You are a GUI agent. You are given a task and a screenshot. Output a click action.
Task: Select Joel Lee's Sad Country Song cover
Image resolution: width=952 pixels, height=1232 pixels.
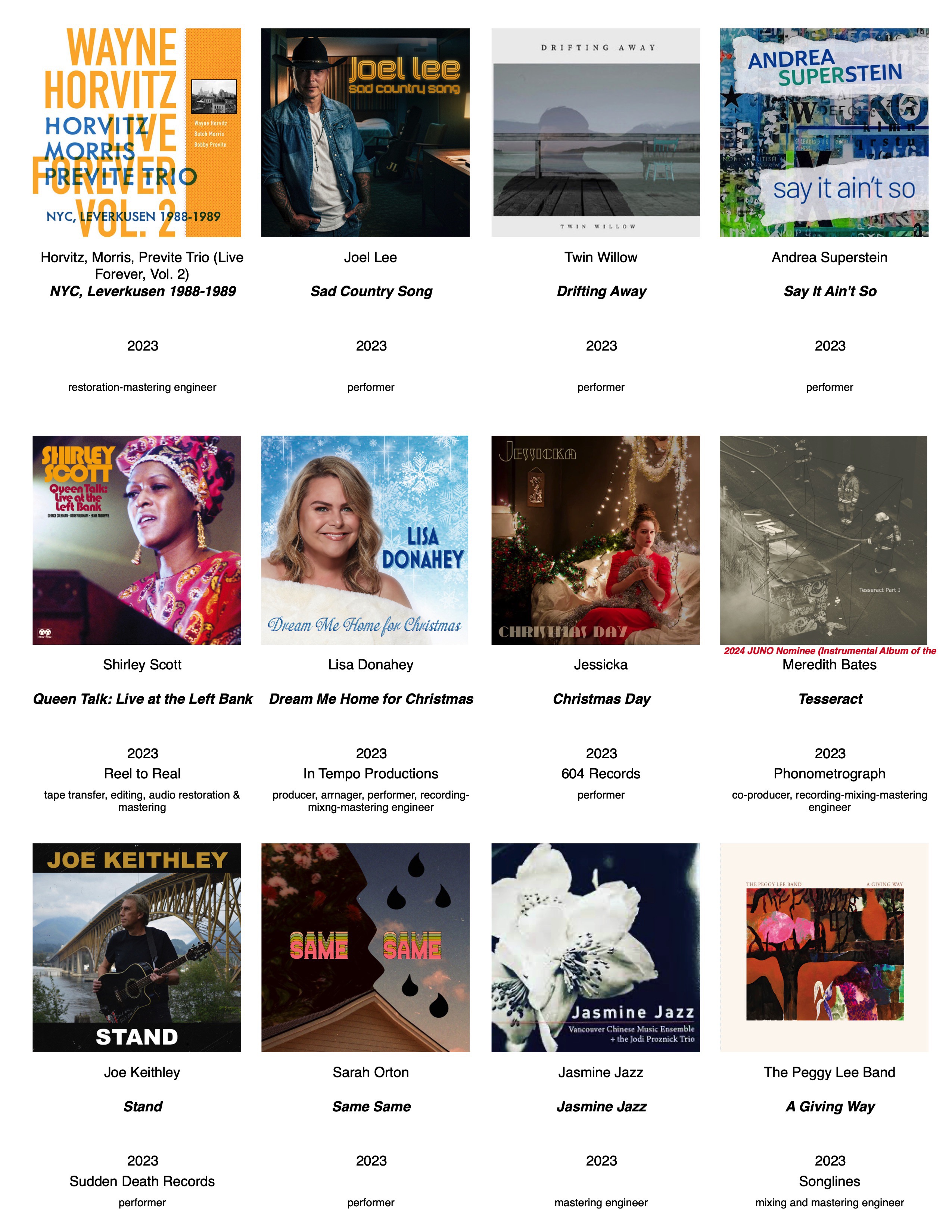point(365,133)
